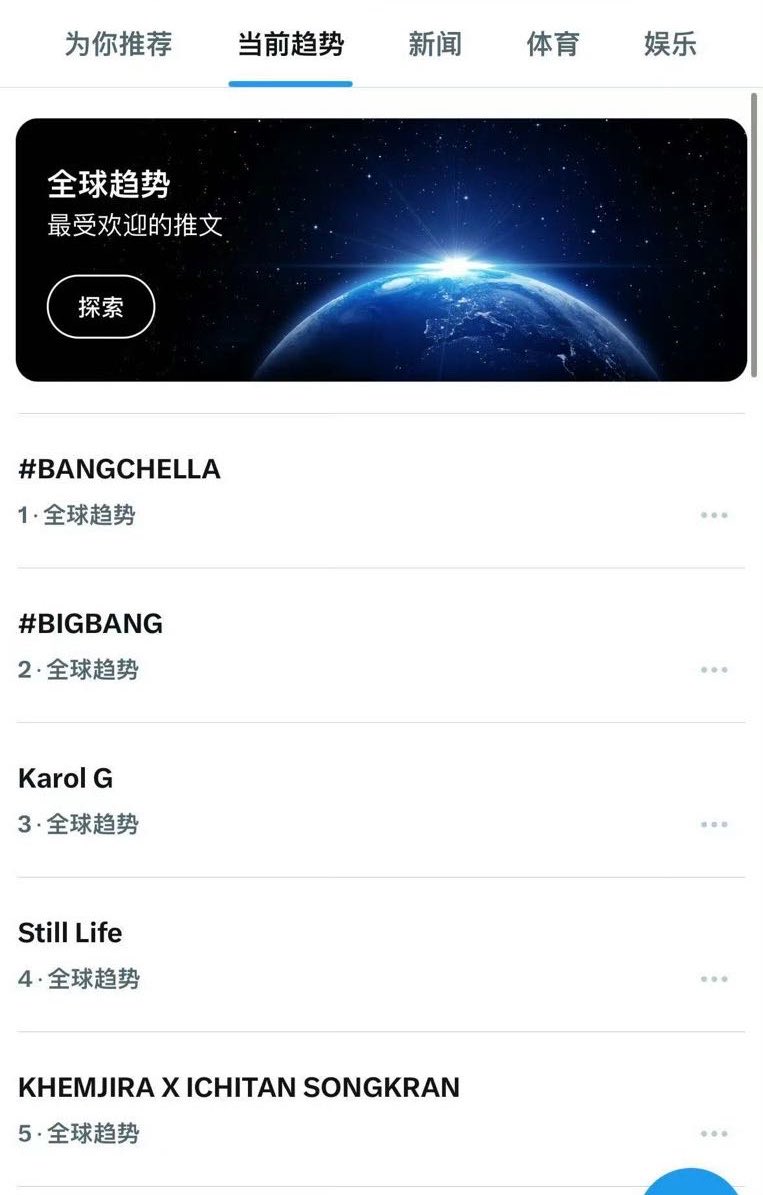Screen dimensions: 763x1195
Task: Open the 体育 tab
Action: coord(553,44)
